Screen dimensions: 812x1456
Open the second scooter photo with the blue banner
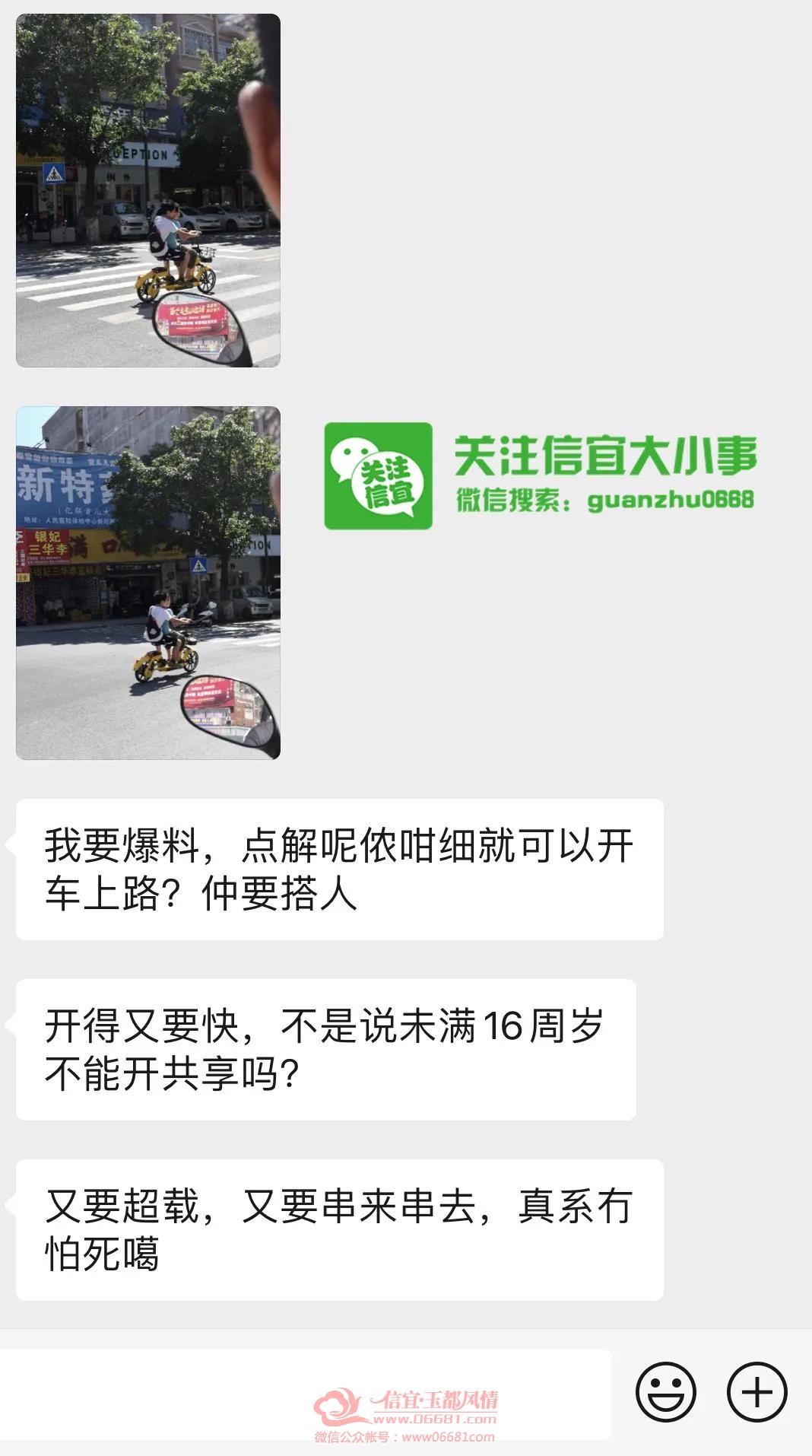click(x=148, y=583)
